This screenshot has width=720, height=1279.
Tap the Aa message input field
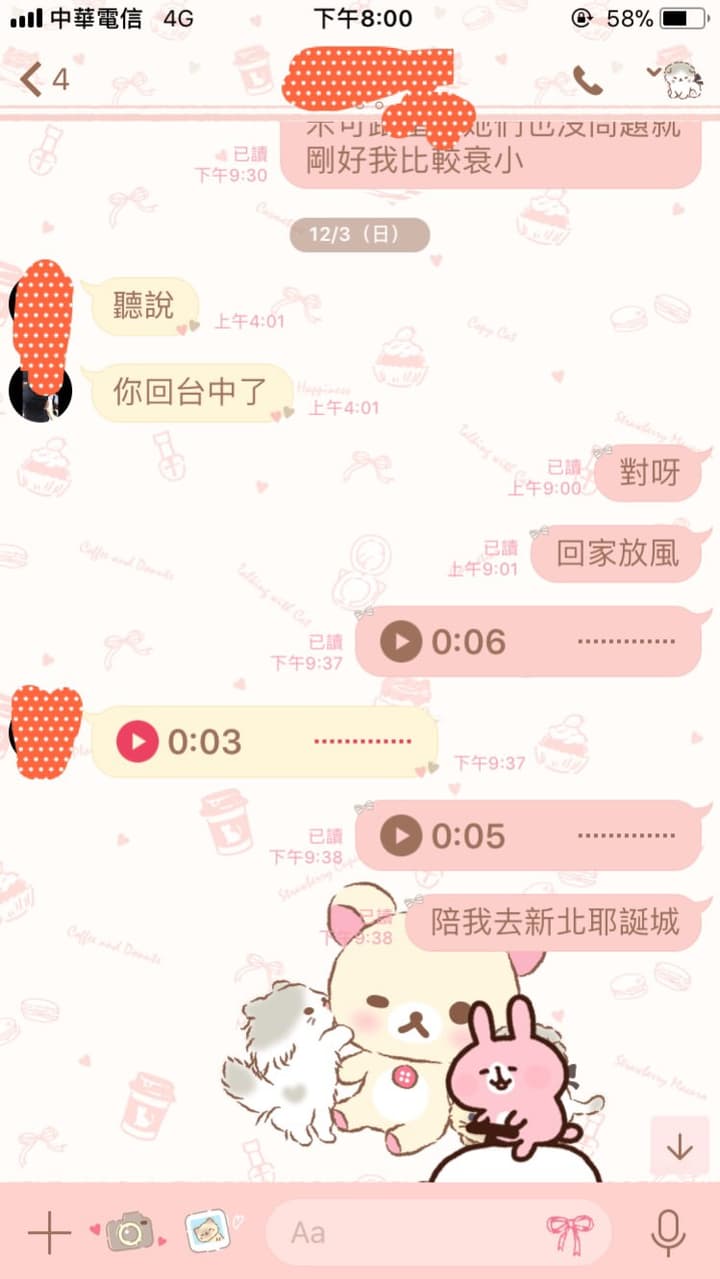(x=438, y=1232)
